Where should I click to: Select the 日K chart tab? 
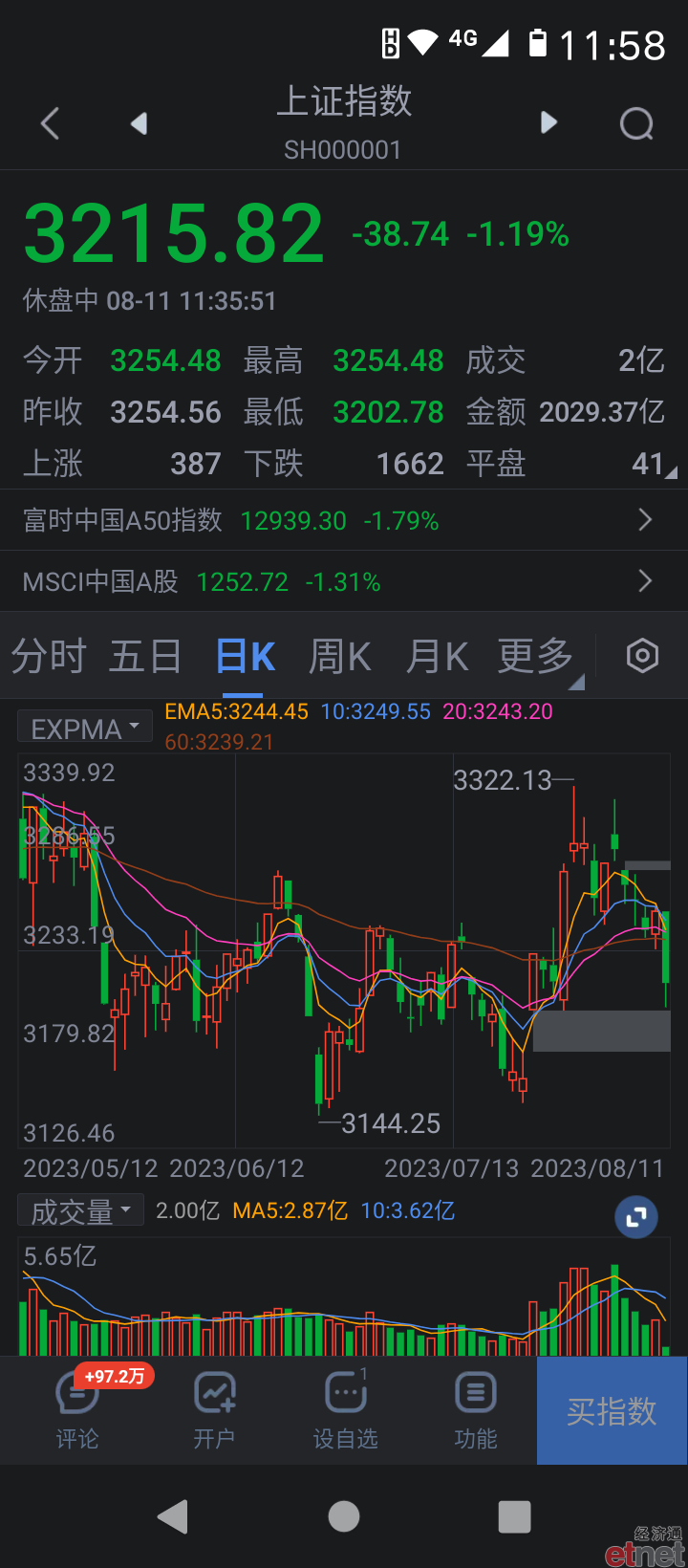(x=246, y=657)
